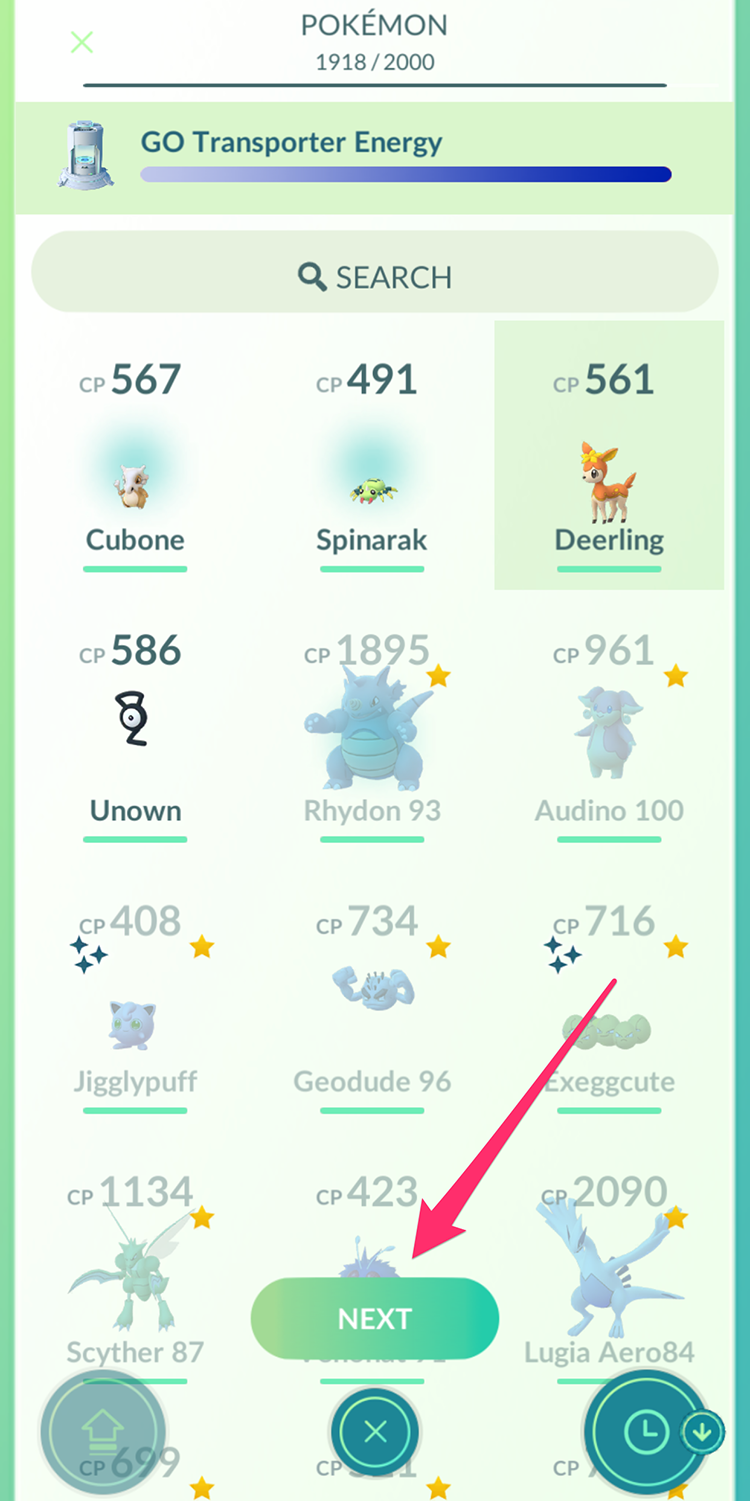This screenshot has width=750, height=1501.
Task: Tap the Rhydon 93 tile
Action: 372,740
